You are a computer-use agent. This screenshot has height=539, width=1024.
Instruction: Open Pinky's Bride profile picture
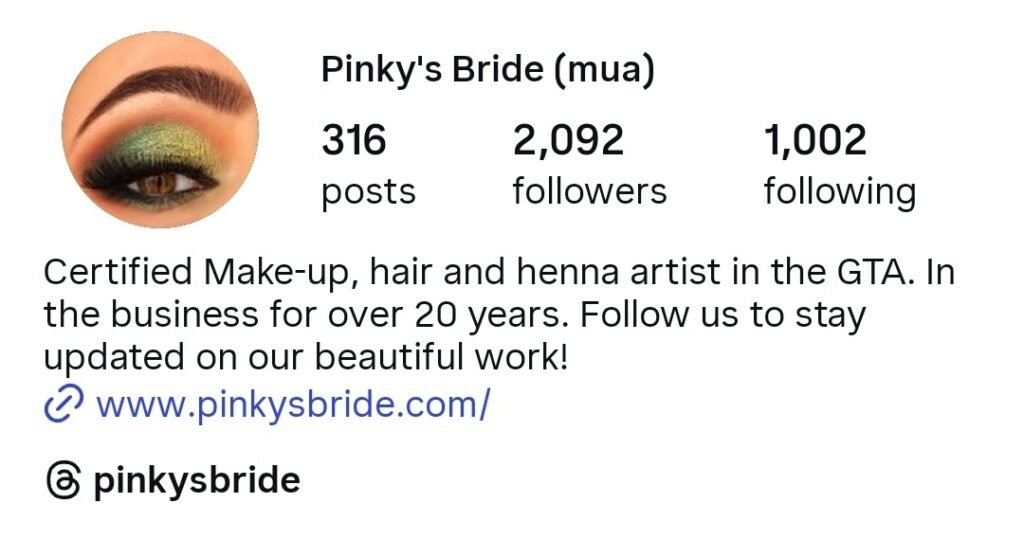point(160,130)
